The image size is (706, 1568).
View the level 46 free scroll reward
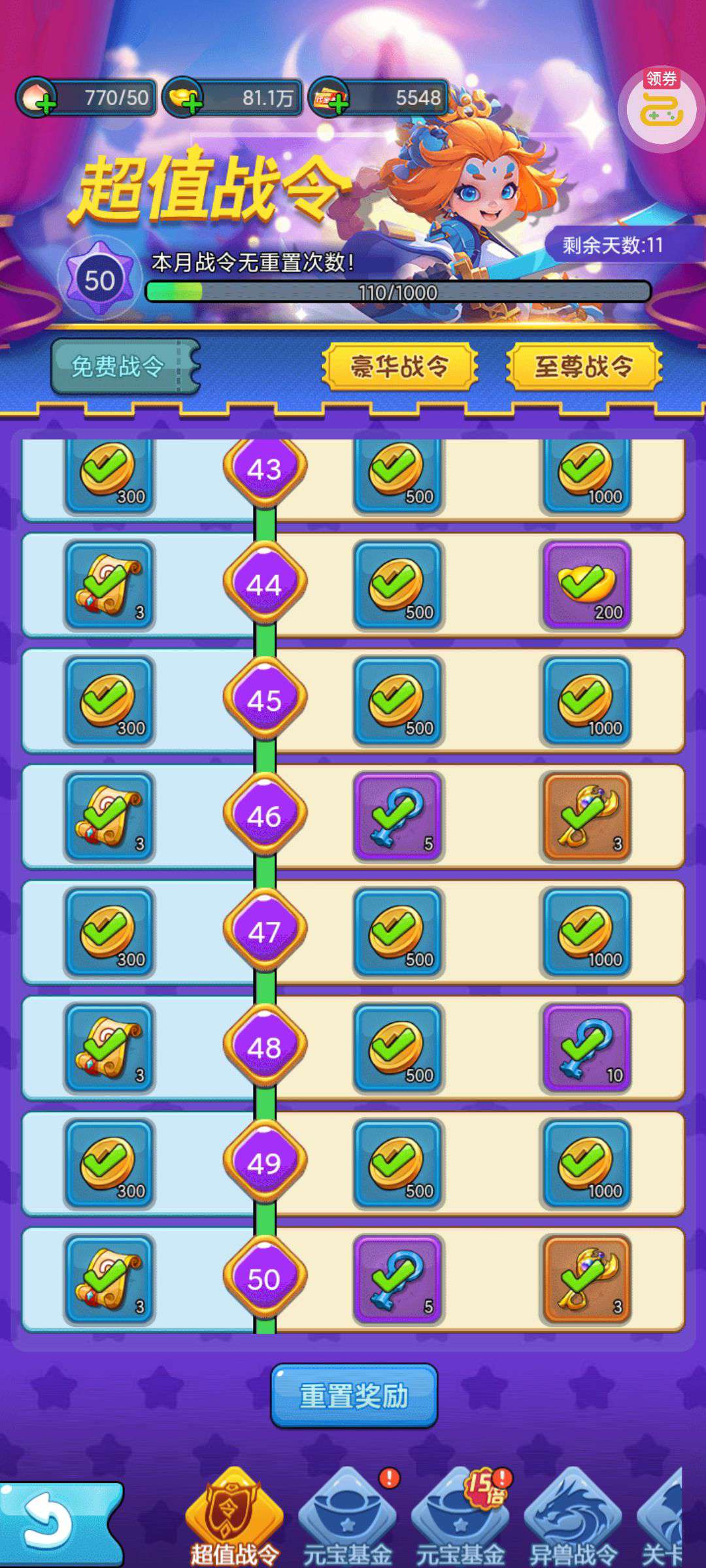(109, 816)
